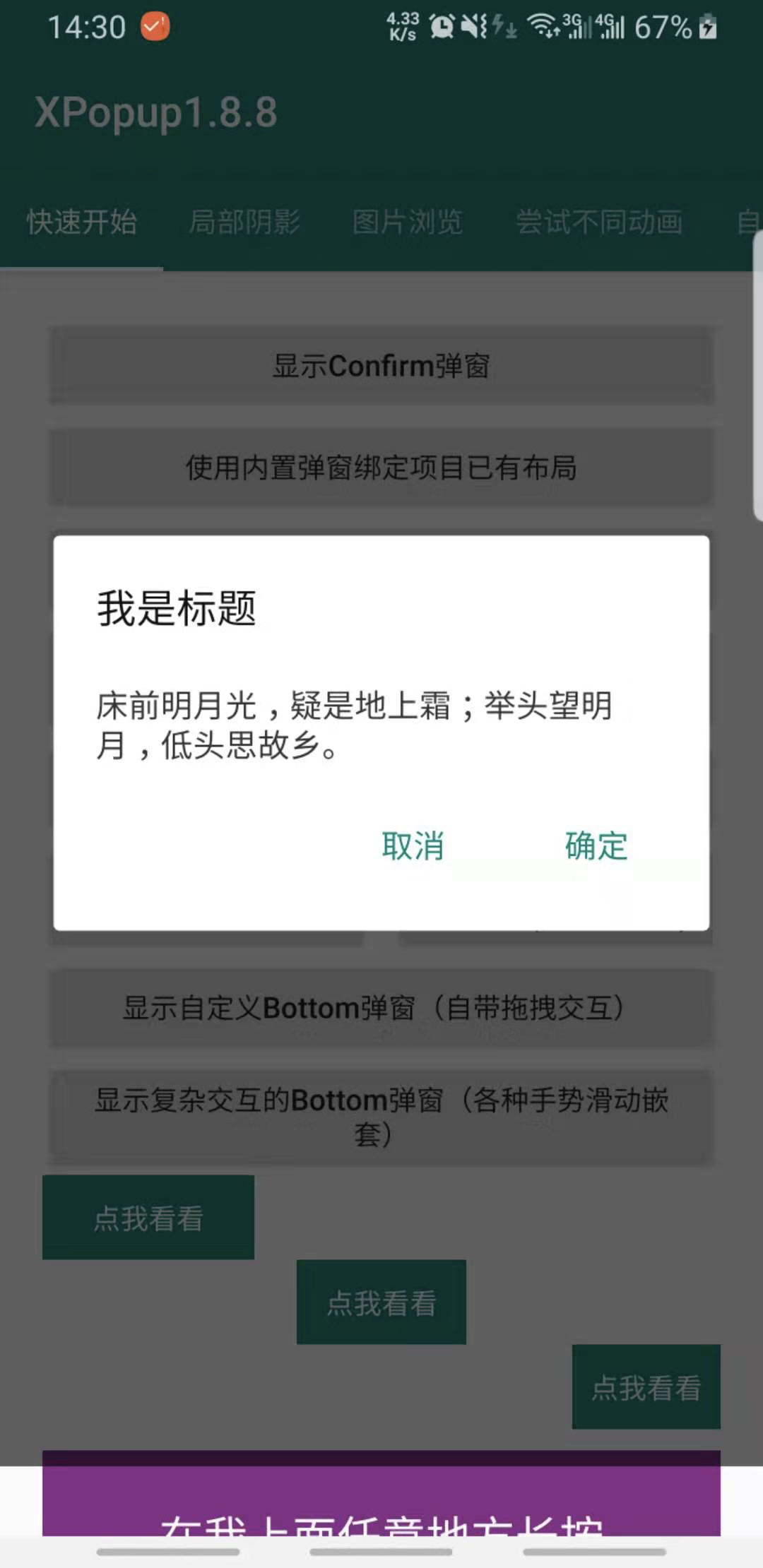Tap 取消 in the dialog
Screen dimensions: 763x1568
click(413, 847)
